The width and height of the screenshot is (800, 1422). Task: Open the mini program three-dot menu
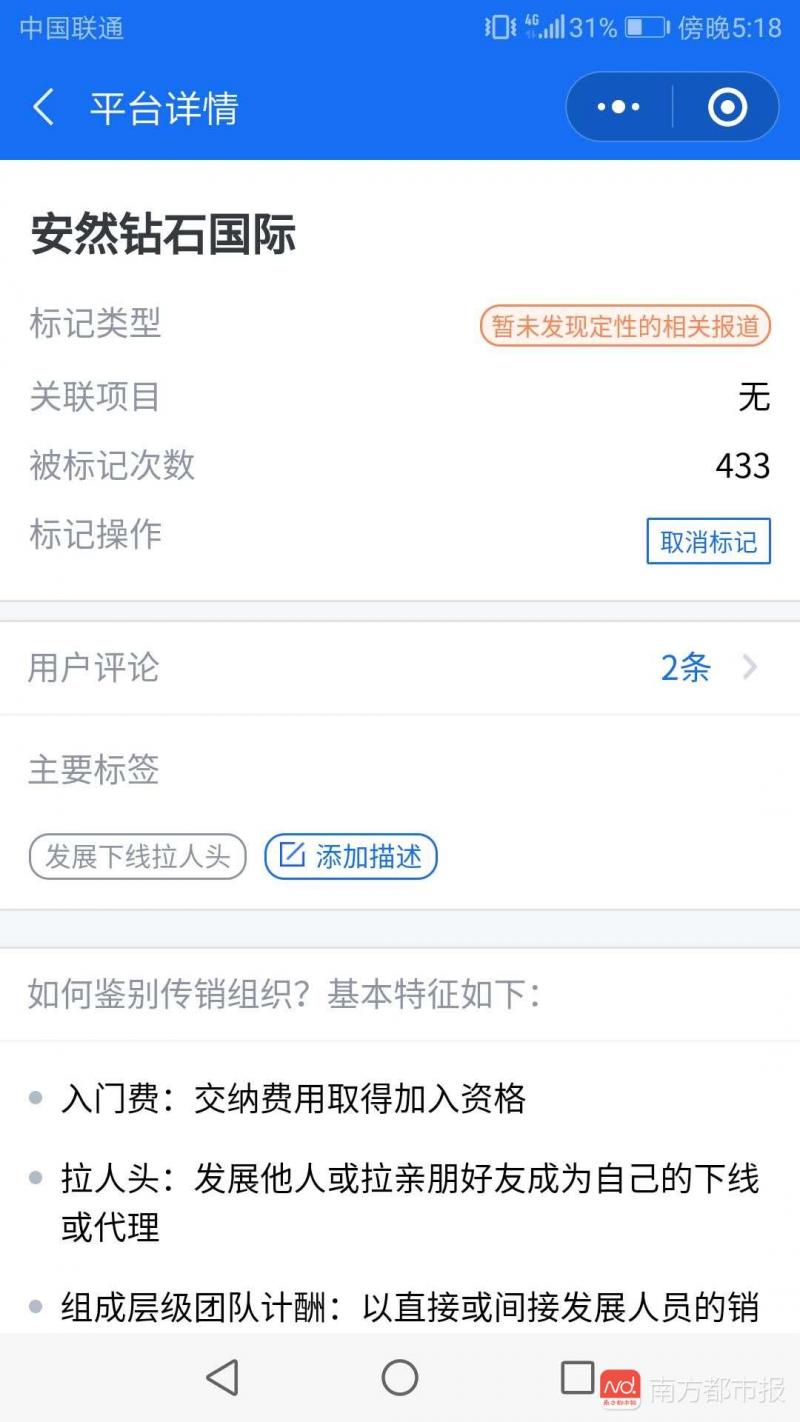pos(619,107)
